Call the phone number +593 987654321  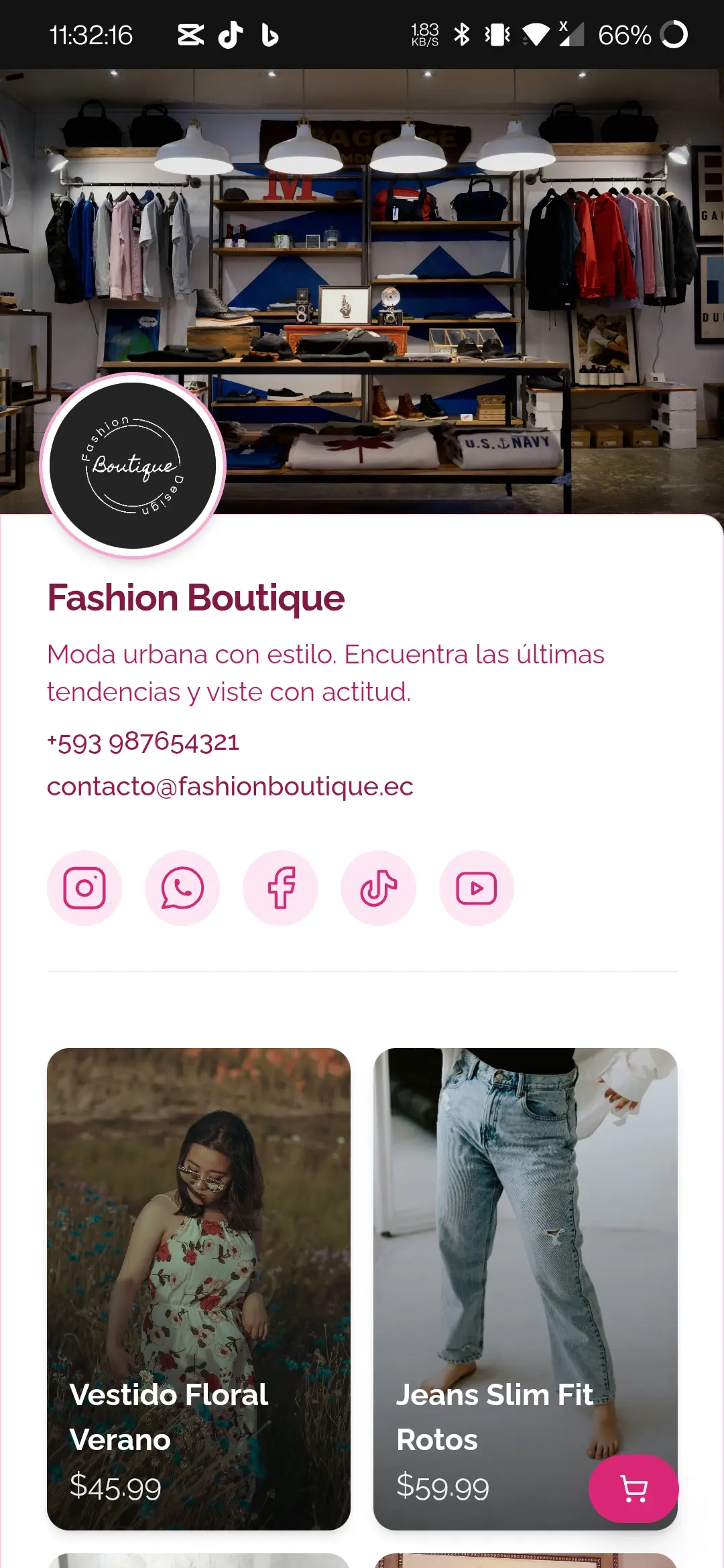click(x=143, y=742)
